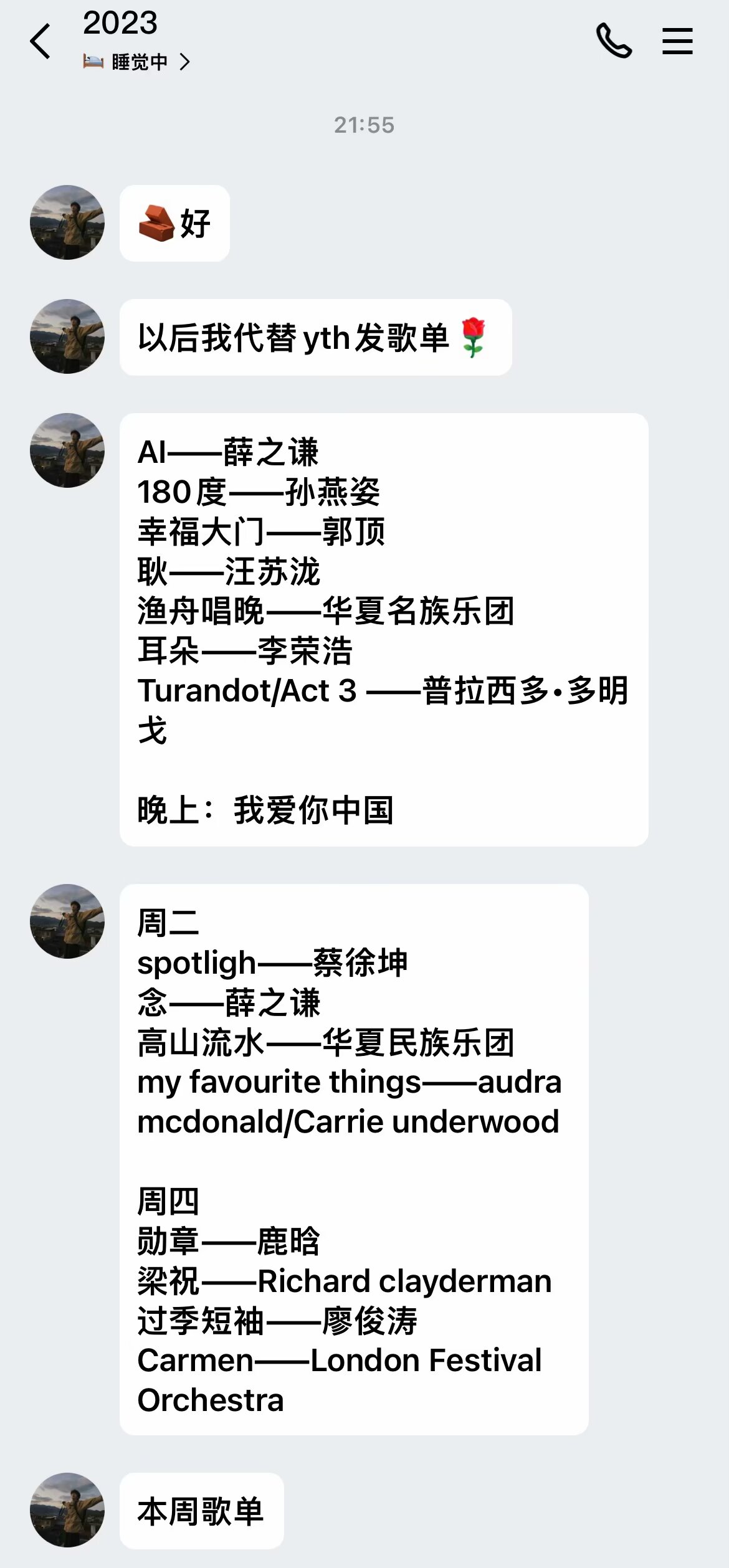
Task: Open the 睡觉中 status details
Action: (x=137, y=62)
